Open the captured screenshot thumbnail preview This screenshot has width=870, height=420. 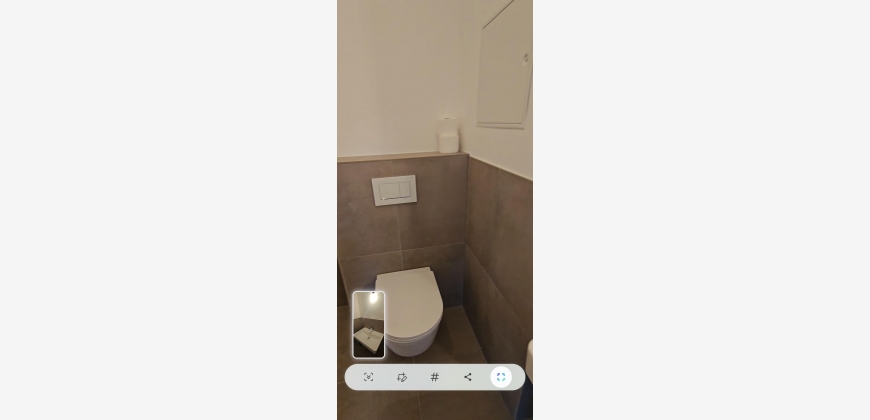(x=368, y=325)
